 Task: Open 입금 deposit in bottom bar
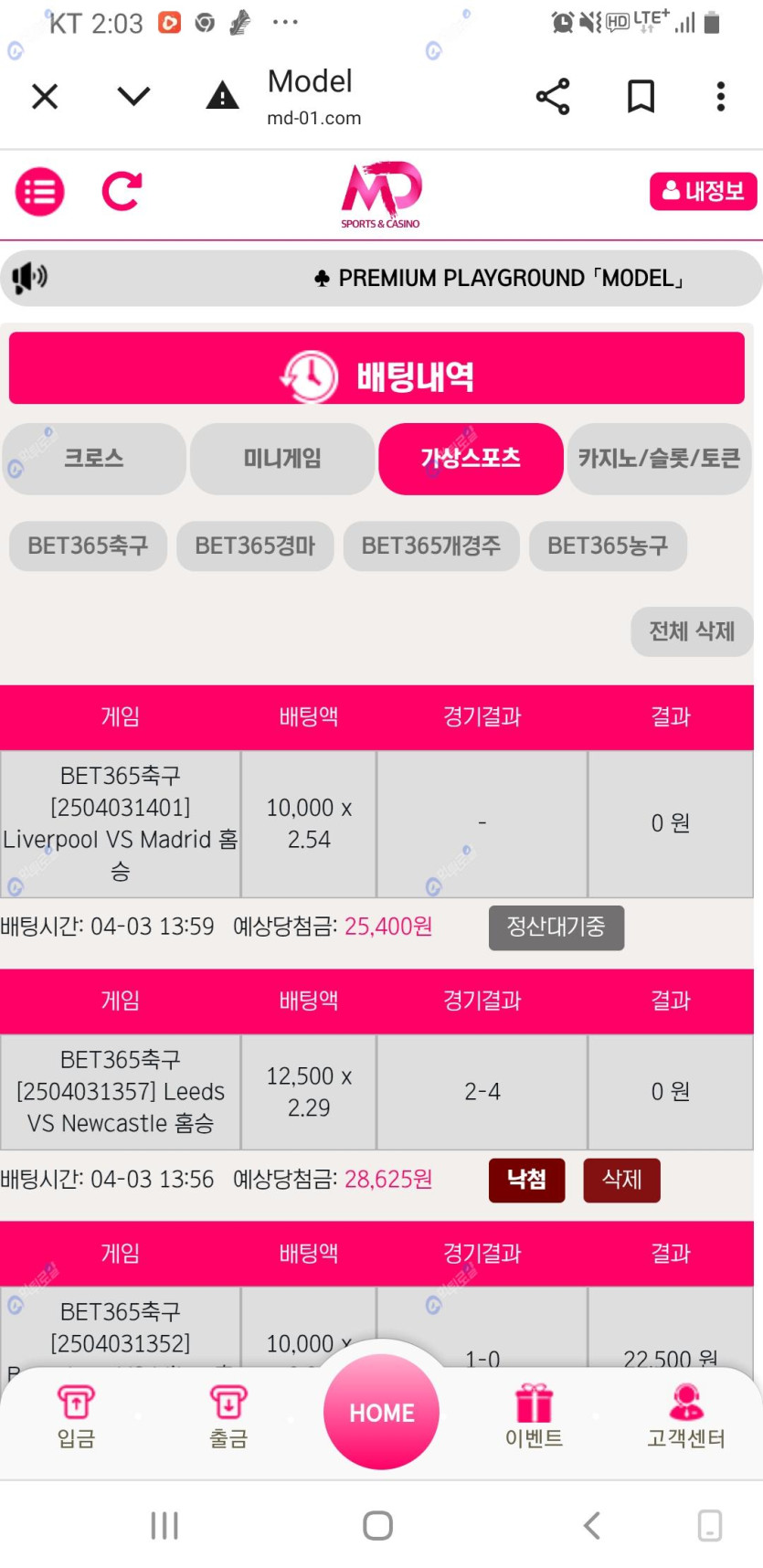click(x=76, y=1416)
